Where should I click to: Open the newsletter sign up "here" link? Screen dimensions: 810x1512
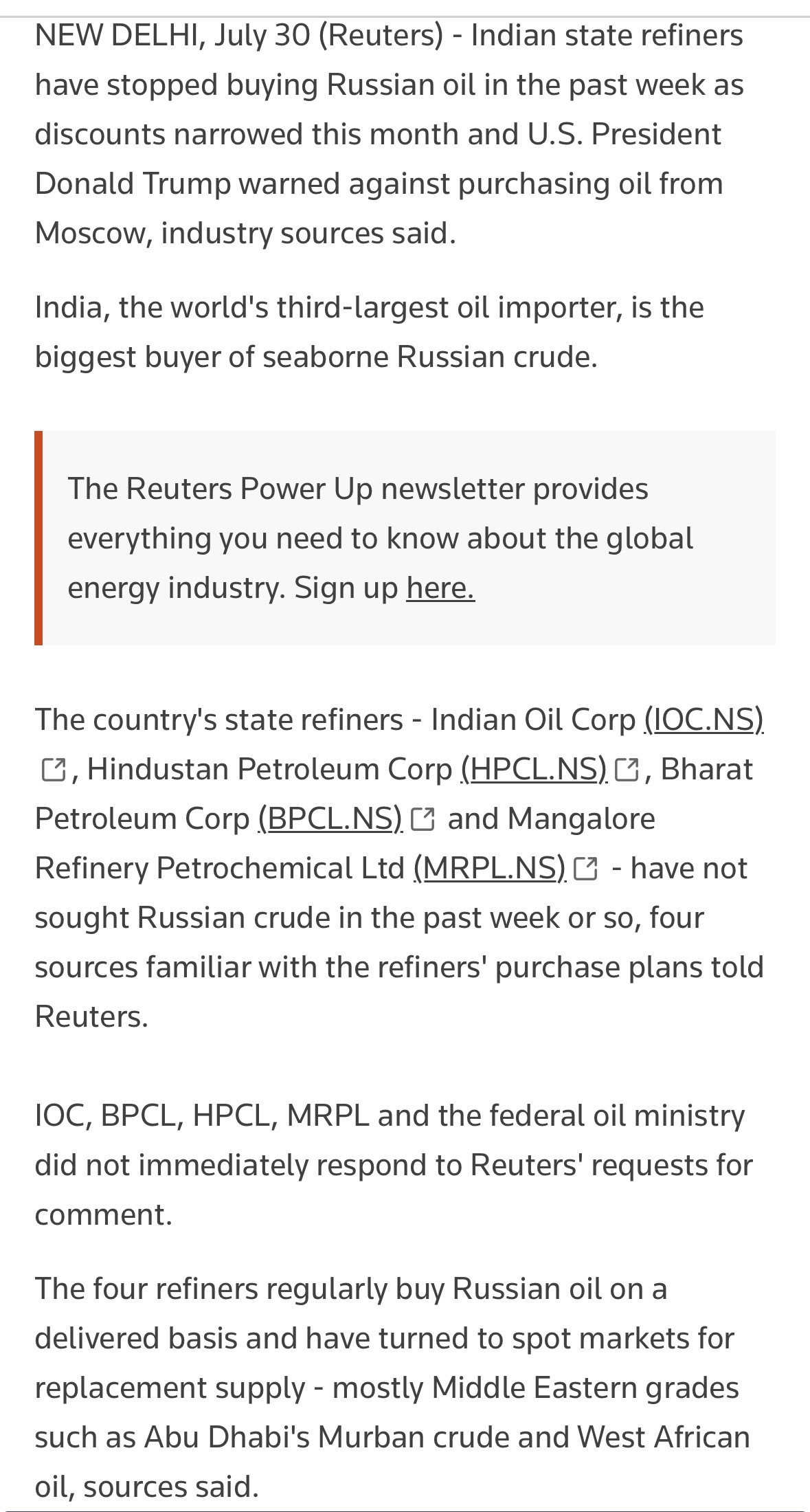(x=440, y=588)
